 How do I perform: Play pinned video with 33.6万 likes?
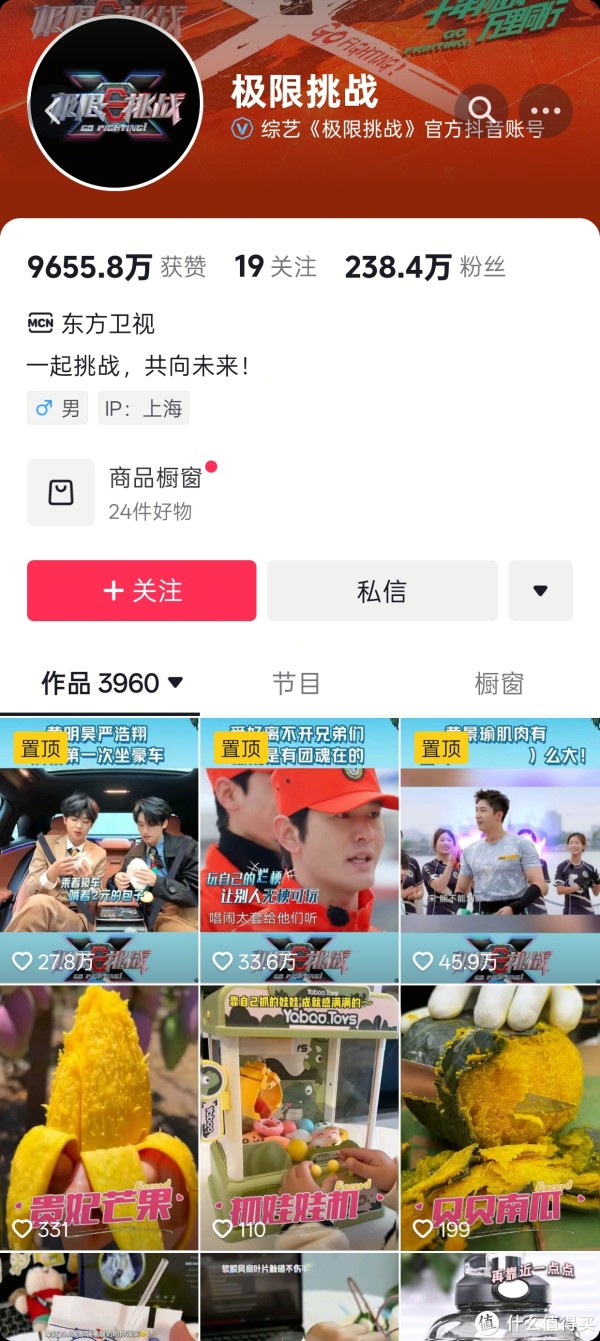pos(299,850)
